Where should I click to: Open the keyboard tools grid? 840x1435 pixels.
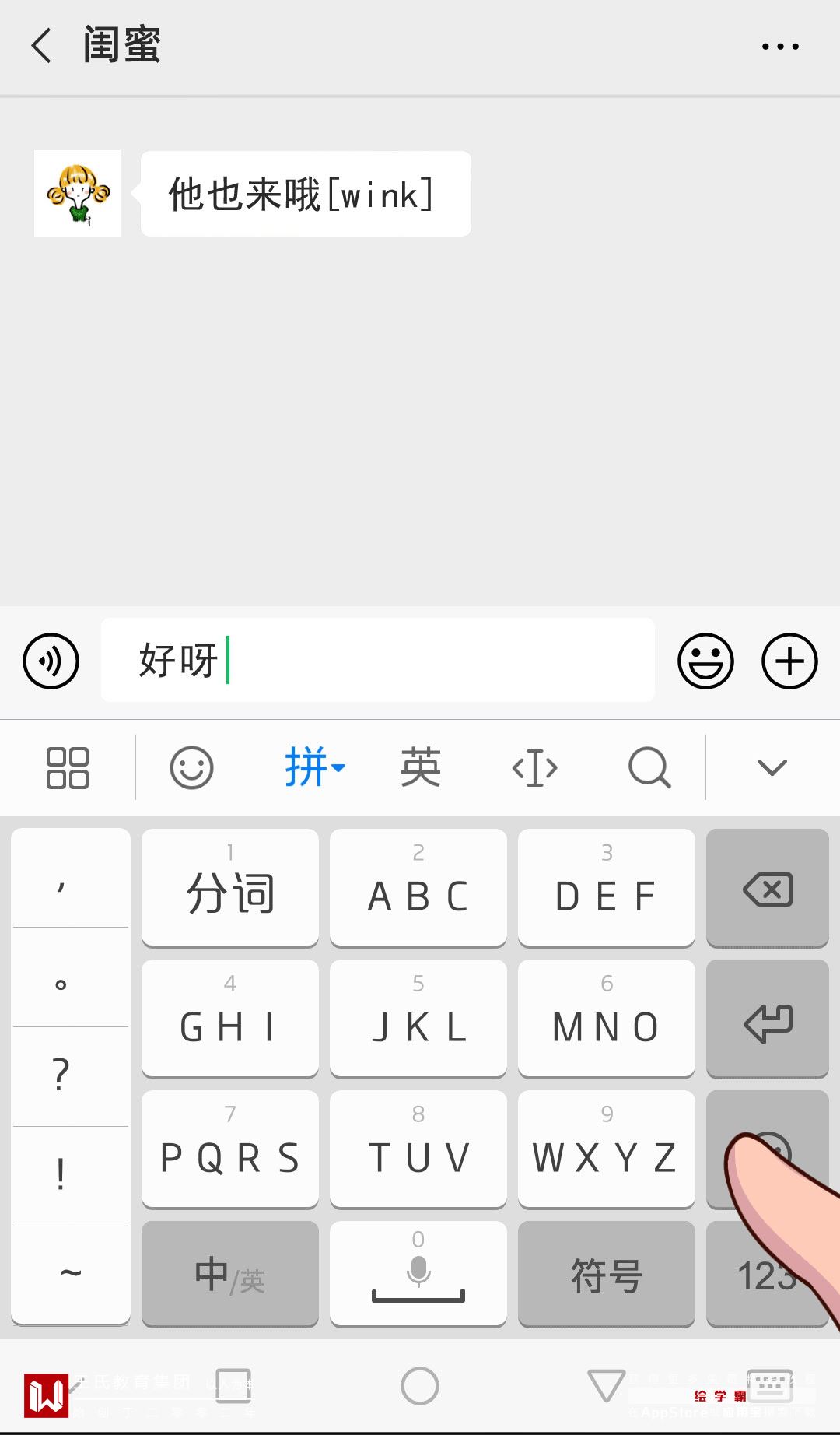(68, 768)
